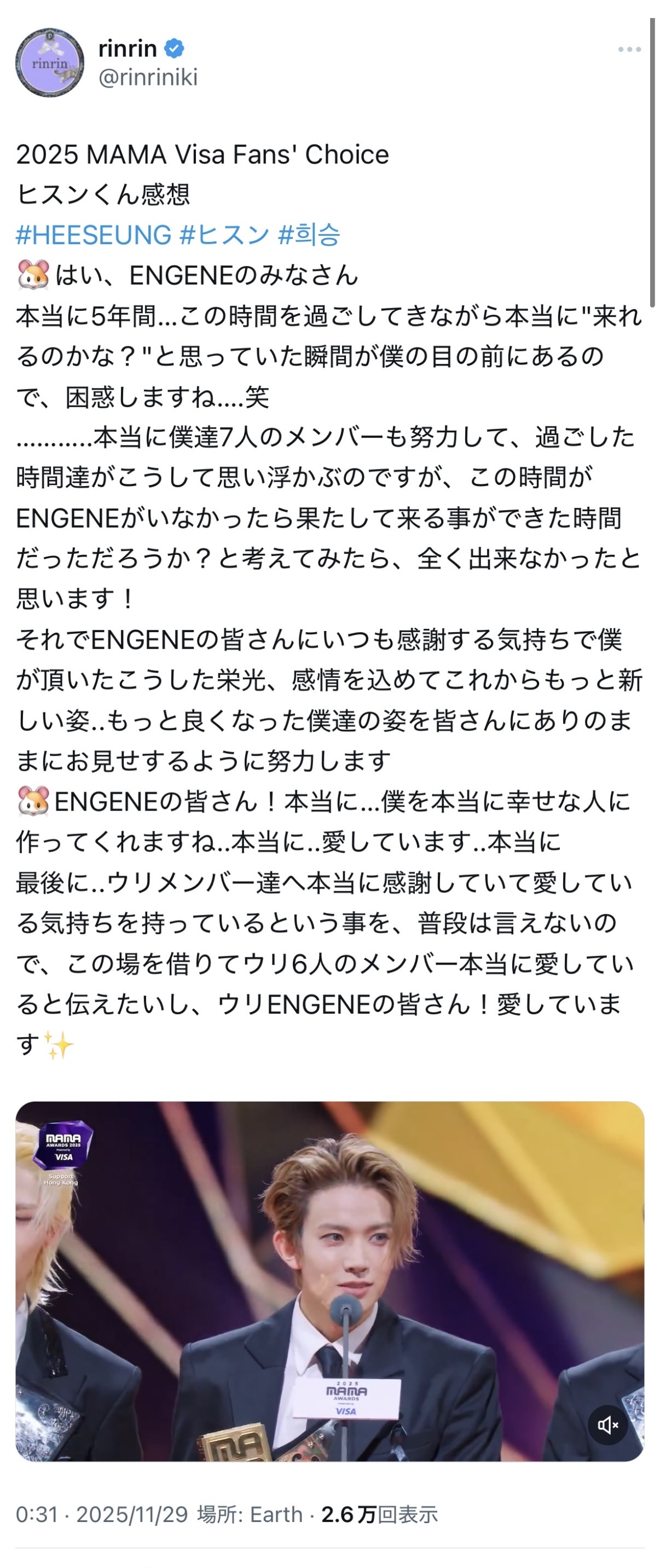Open the #희승 hashtag
This screenshot has height=1568, width=660.
pos(309,235)
